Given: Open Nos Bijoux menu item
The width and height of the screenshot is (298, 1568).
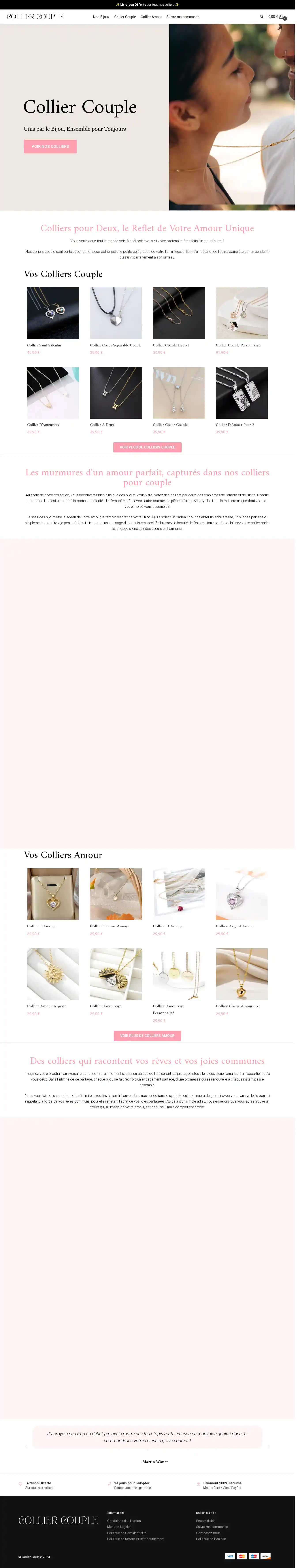Looking at the screenshot, I should pos(101,17).
